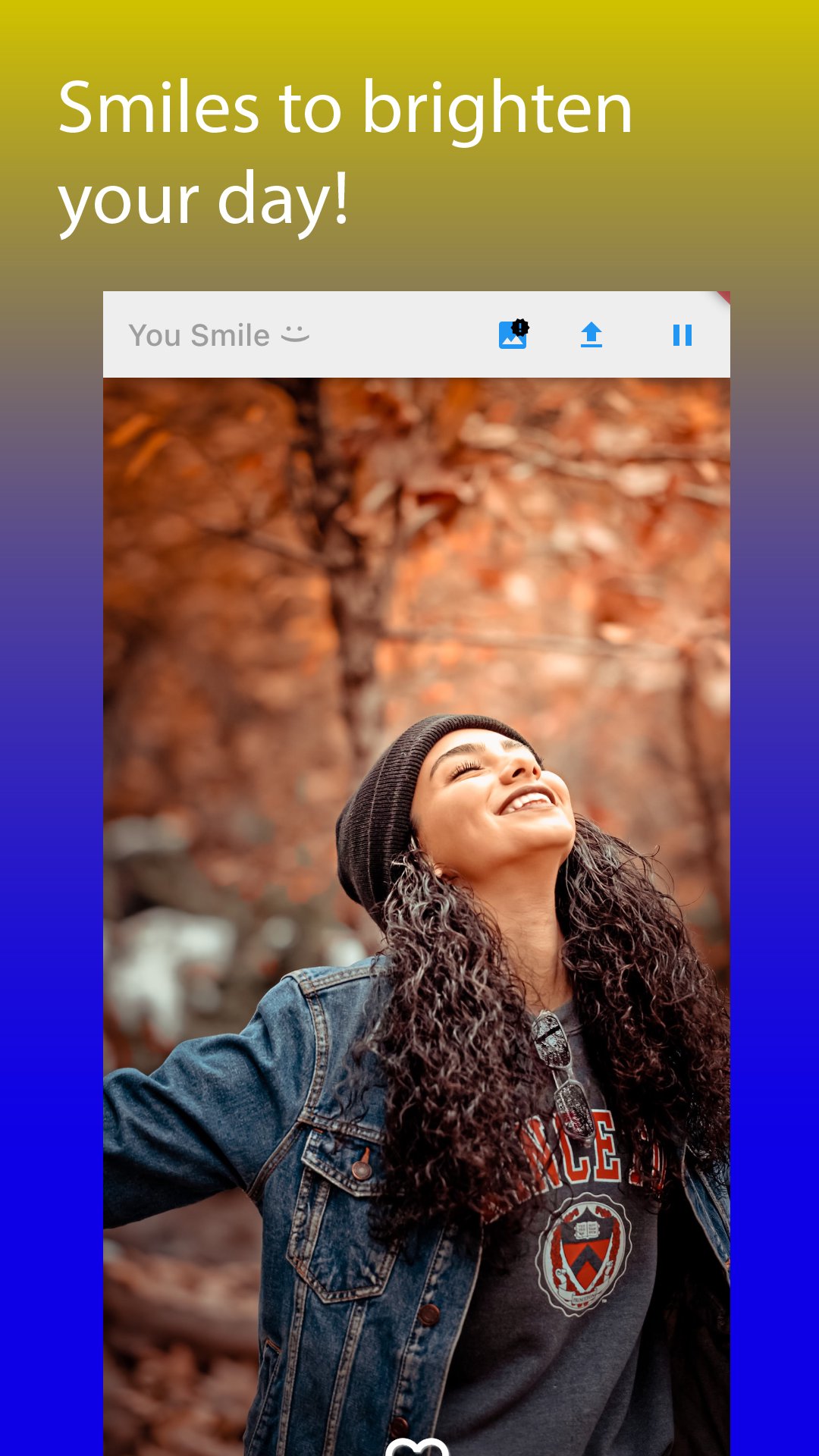The image size is (819, 1456).
Task: Click the blue image thumbnail icon
Action: [x=513, y=336]
